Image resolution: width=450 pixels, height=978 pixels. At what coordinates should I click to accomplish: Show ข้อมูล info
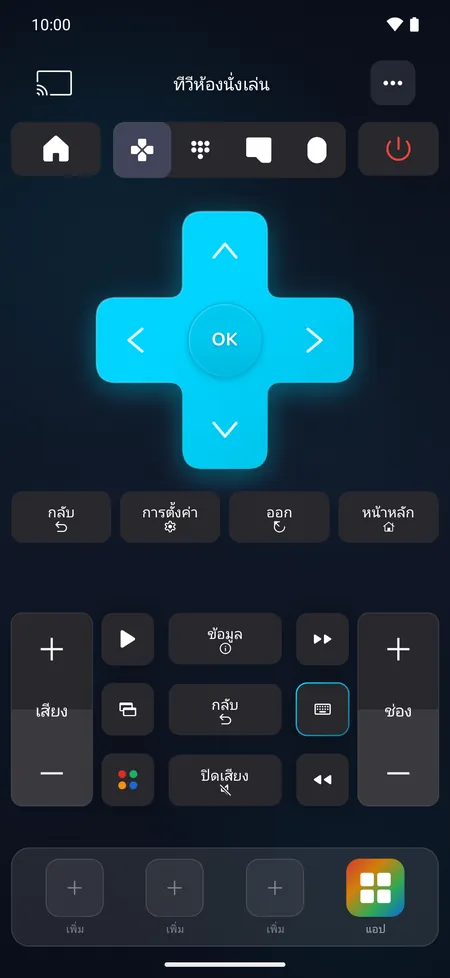225,639
